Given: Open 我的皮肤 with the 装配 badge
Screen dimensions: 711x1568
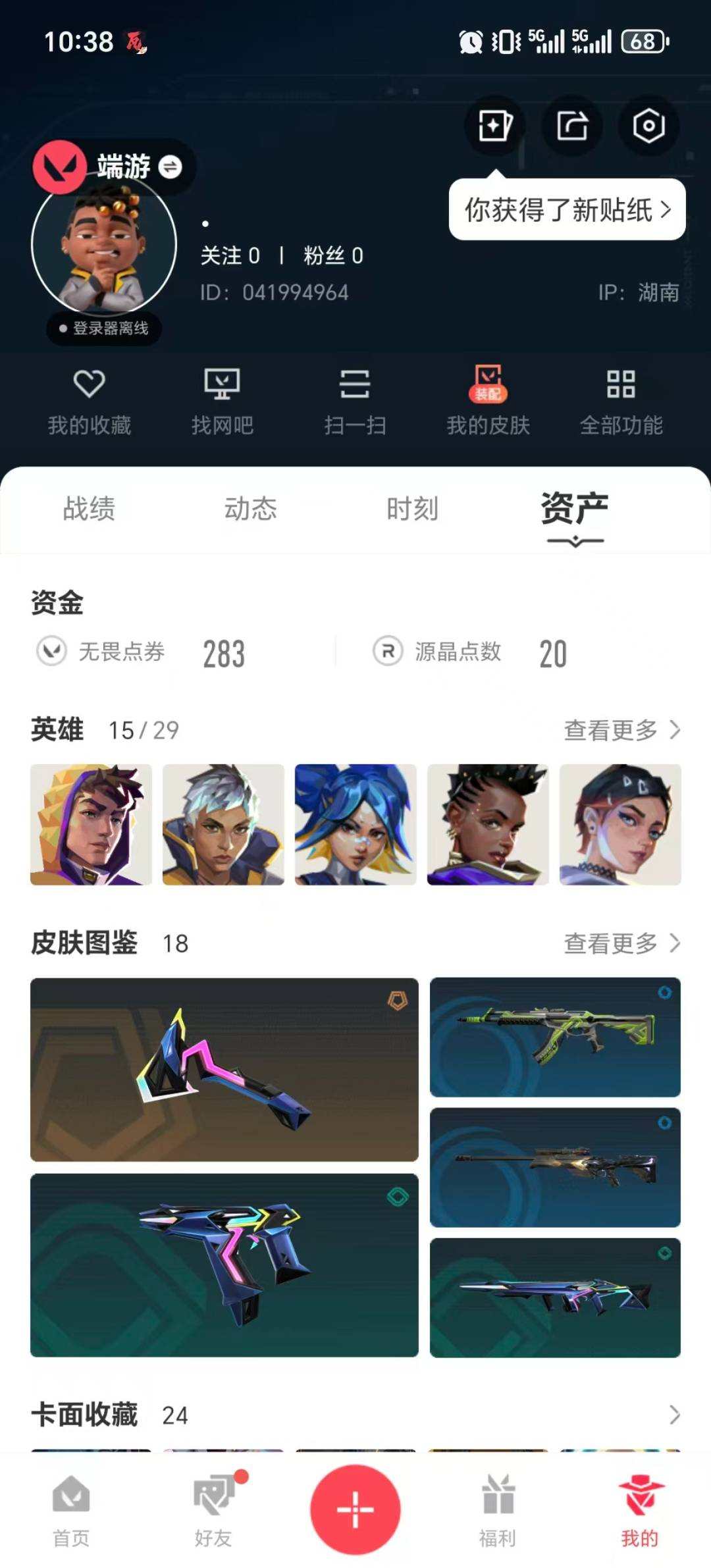Looking at the screenshot, I should (489, 400).
